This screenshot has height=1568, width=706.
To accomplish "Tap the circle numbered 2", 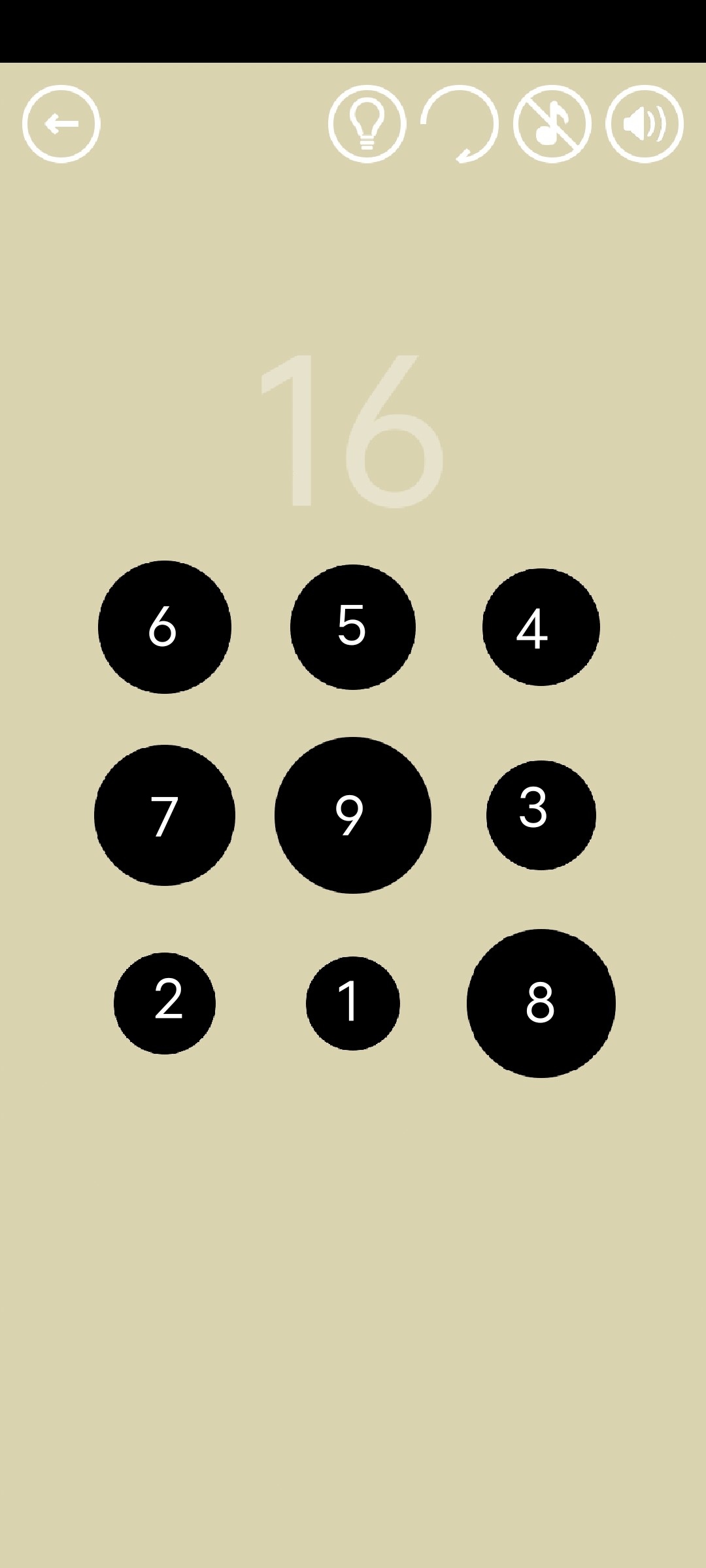I will click(165, 1004).
